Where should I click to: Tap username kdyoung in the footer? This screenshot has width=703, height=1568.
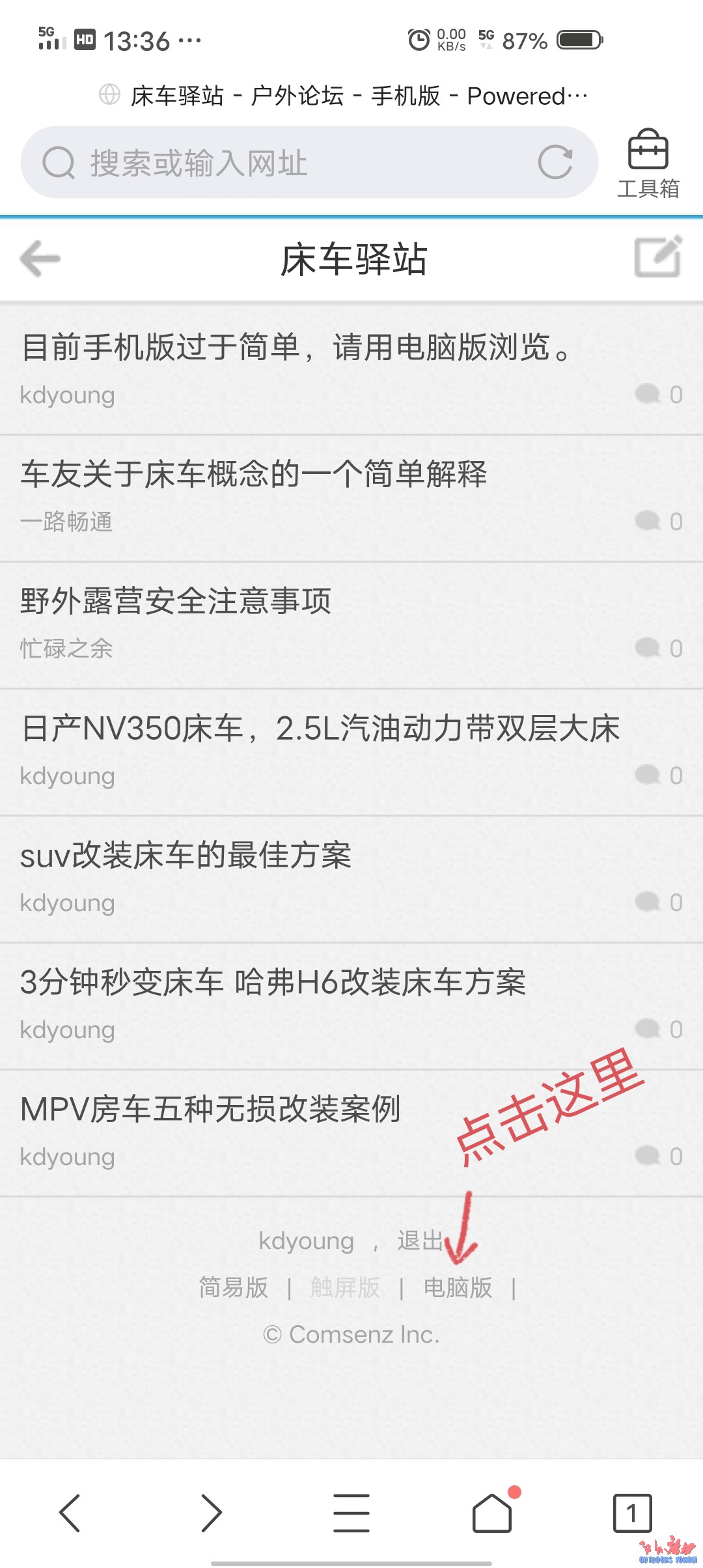pyautogui.click(x=306, y=1240)
